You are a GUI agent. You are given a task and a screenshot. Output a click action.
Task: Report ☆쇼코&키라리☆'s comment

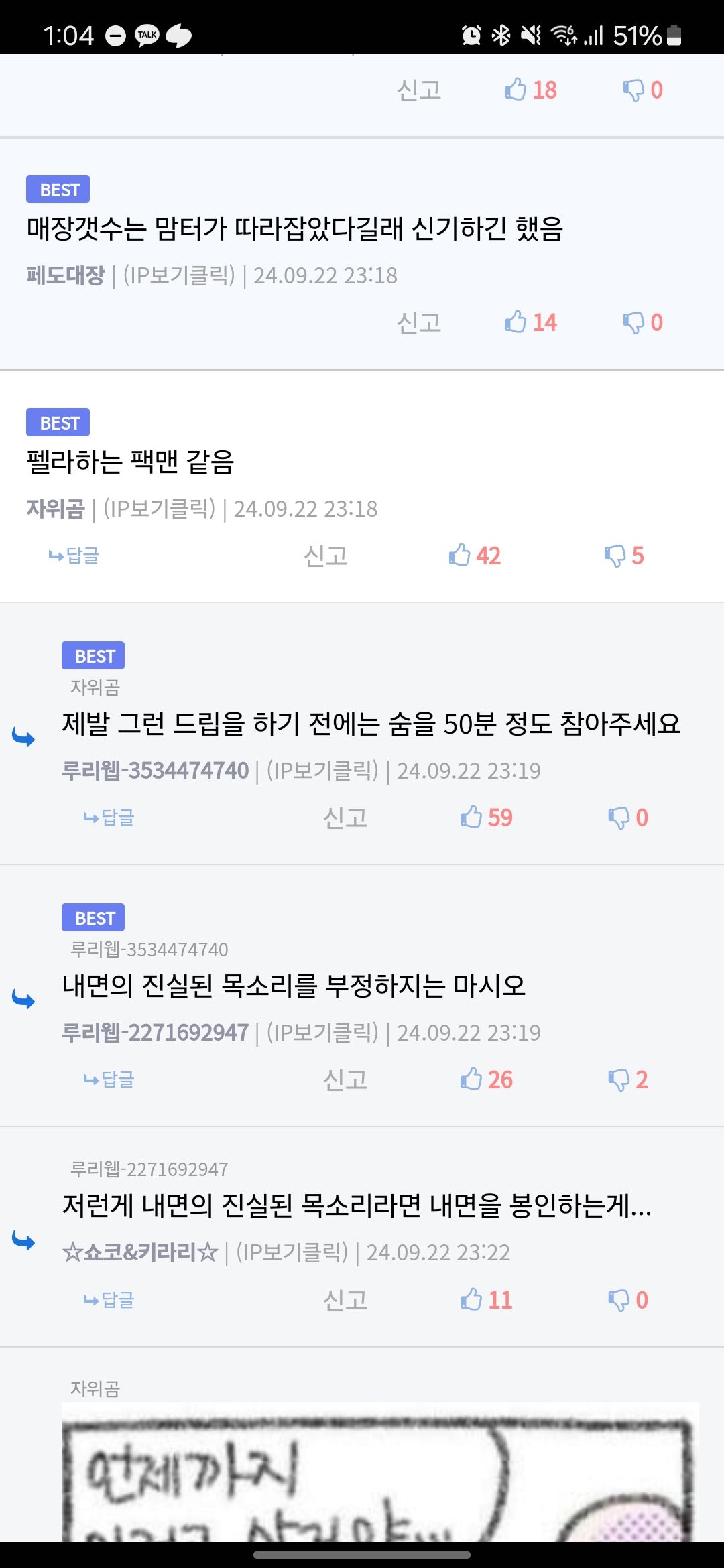(x=345, y=1300)
